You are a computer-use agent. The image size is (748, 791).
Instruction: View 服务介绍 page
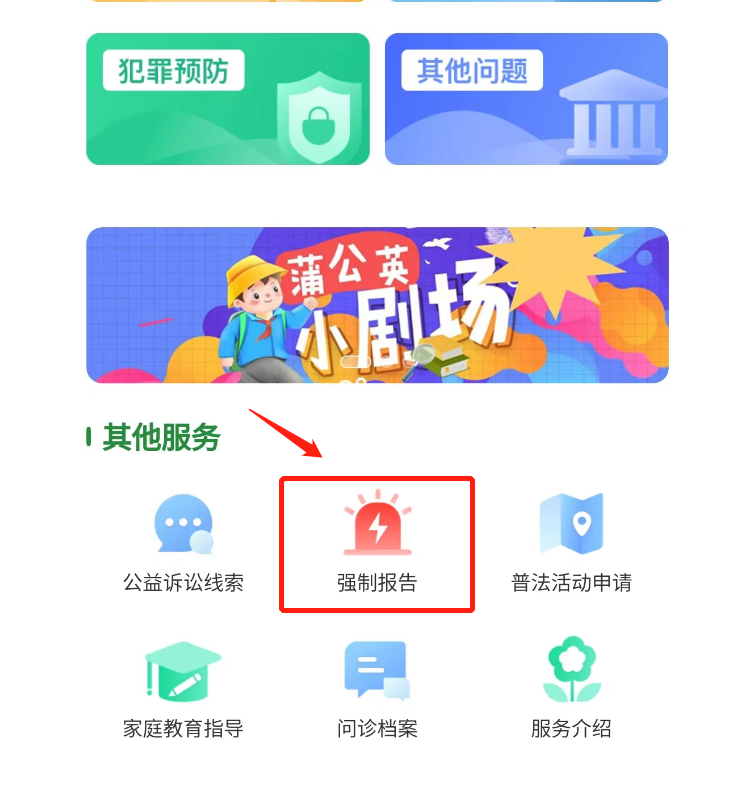click(x=571, y=690)
